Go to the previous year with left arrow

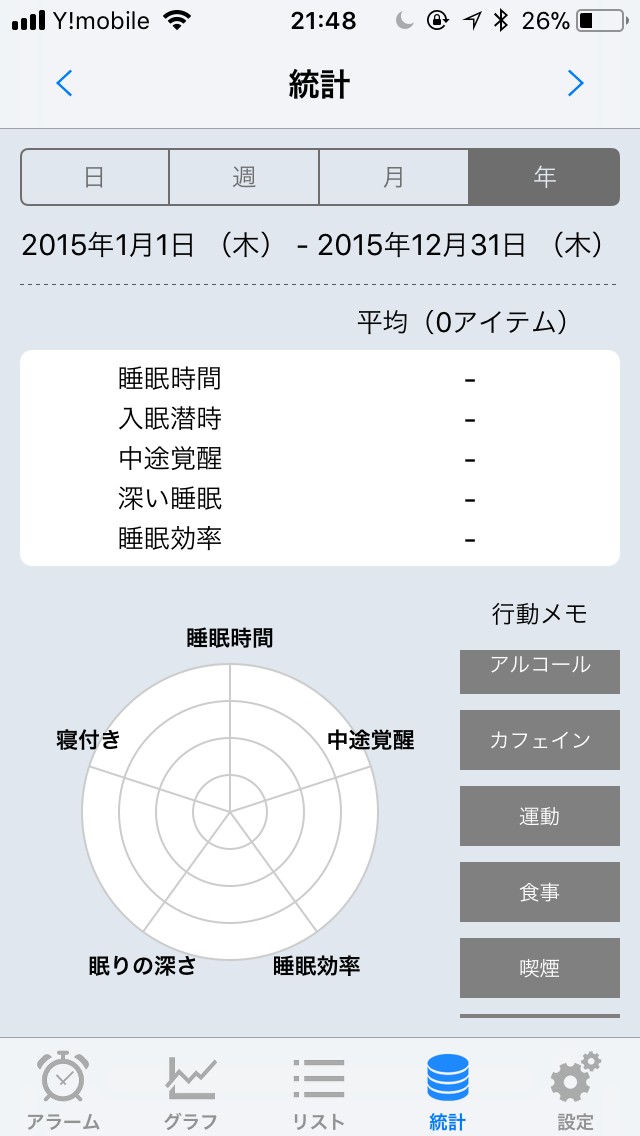click(64, 83)
